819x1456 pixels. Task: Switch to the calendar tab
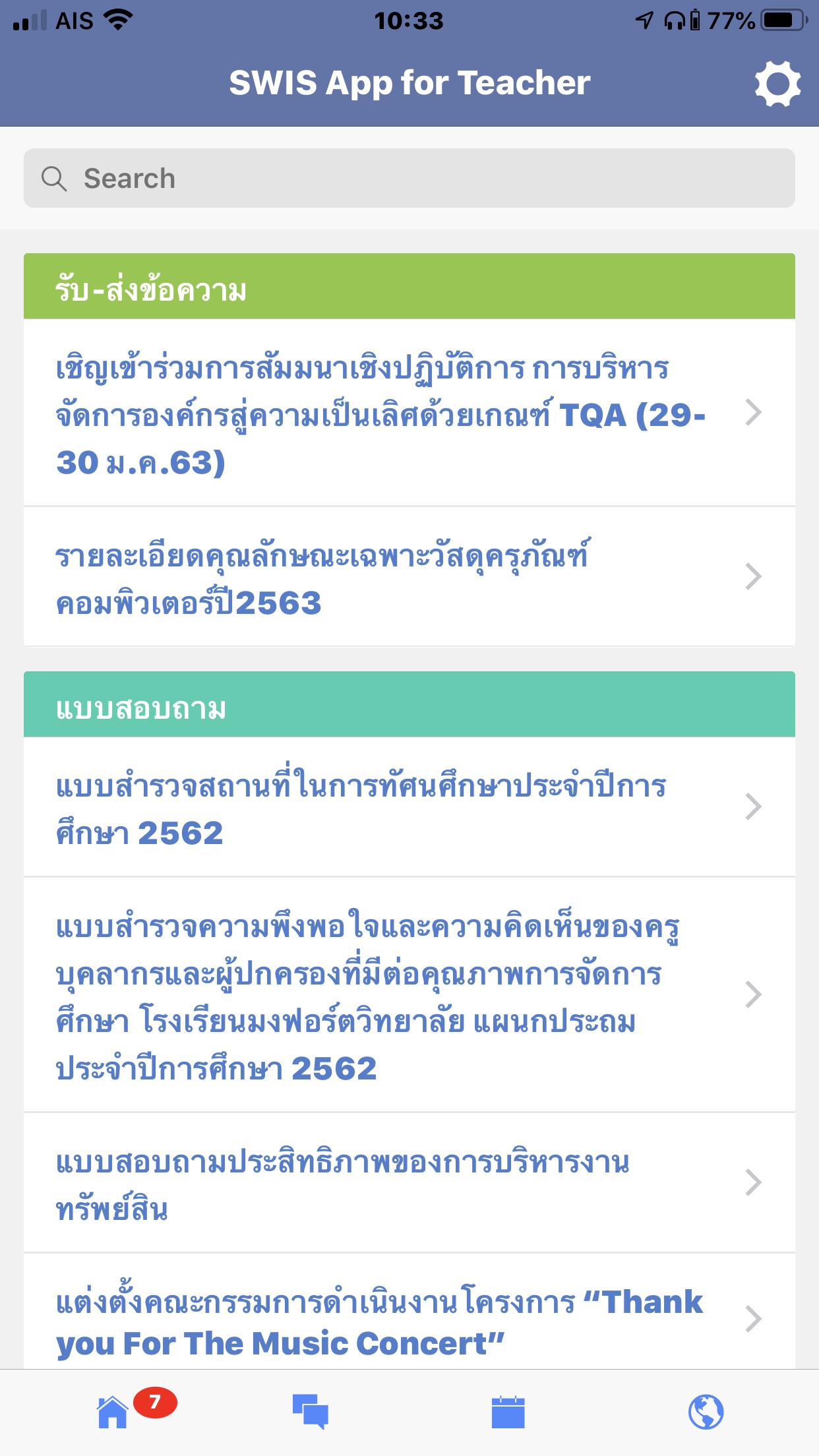pyautogui.click(x=508, y=1412)
